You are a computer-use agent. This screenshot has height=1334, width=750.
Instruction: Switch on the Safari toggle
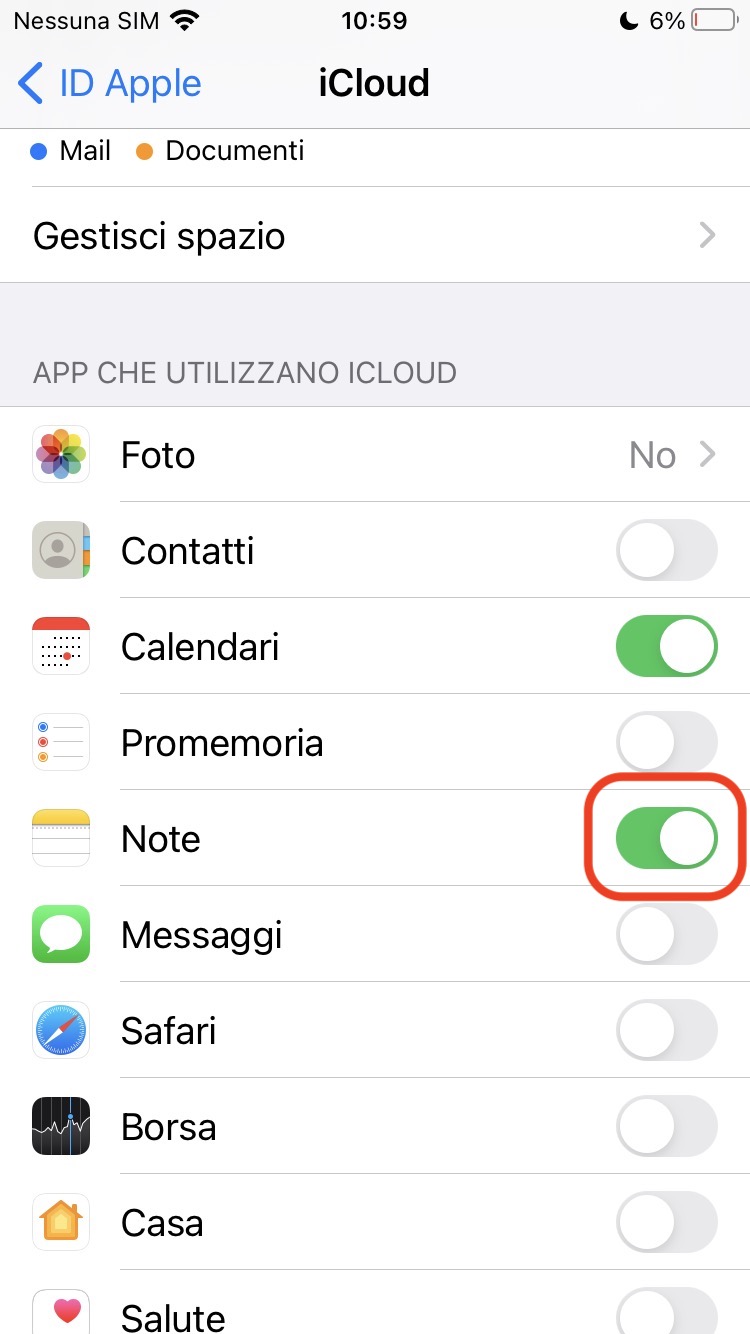coord(666,1031)
